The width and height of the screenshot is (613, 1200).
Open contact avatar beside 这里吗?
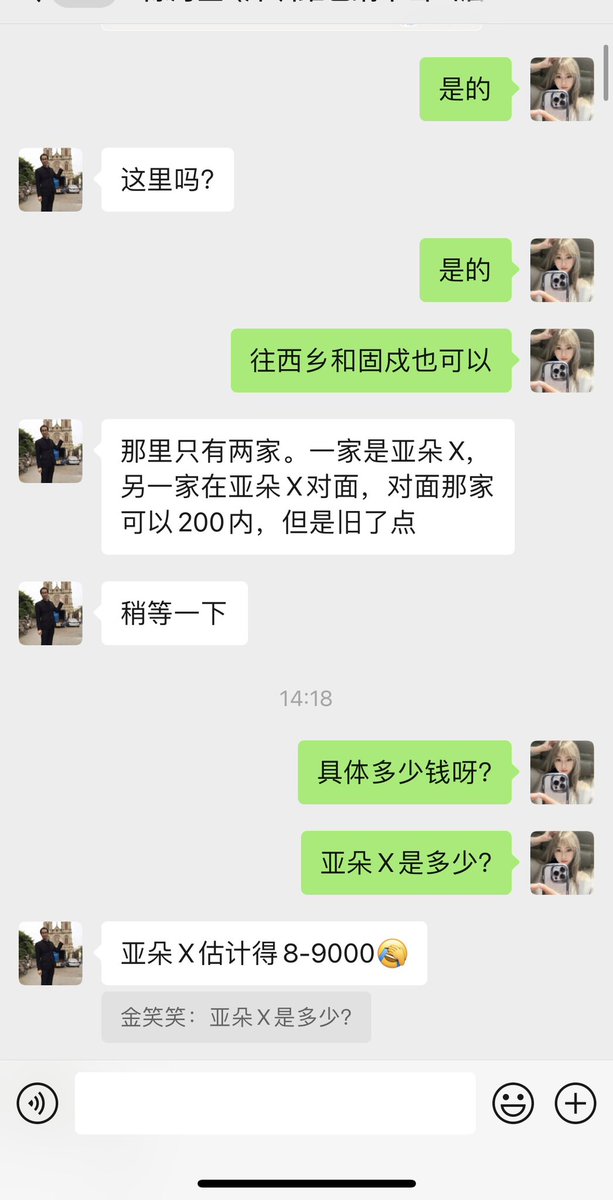[x=51, y=180]
